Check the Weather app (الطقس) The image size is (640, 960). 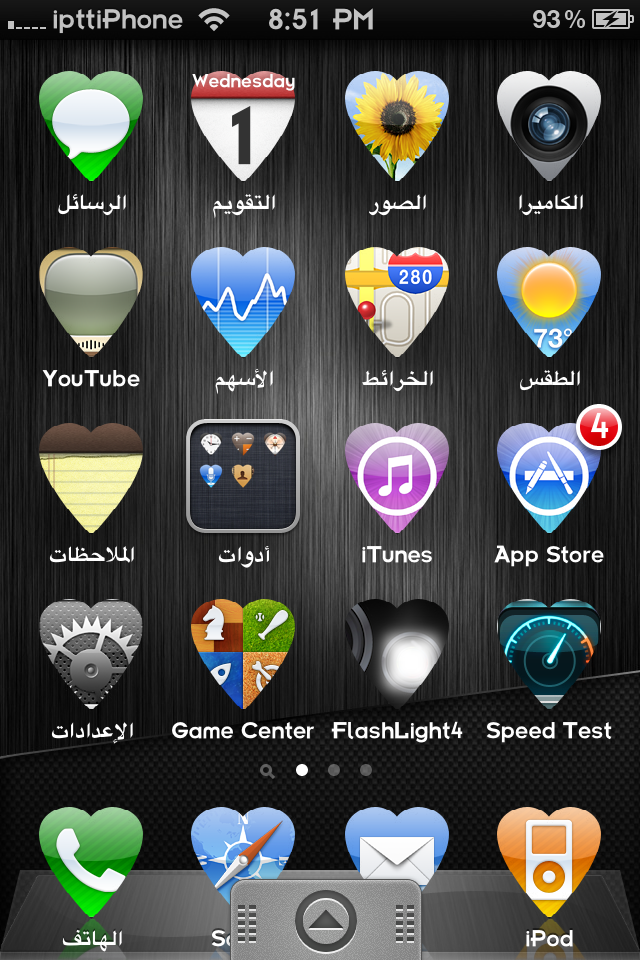[549, 301]
